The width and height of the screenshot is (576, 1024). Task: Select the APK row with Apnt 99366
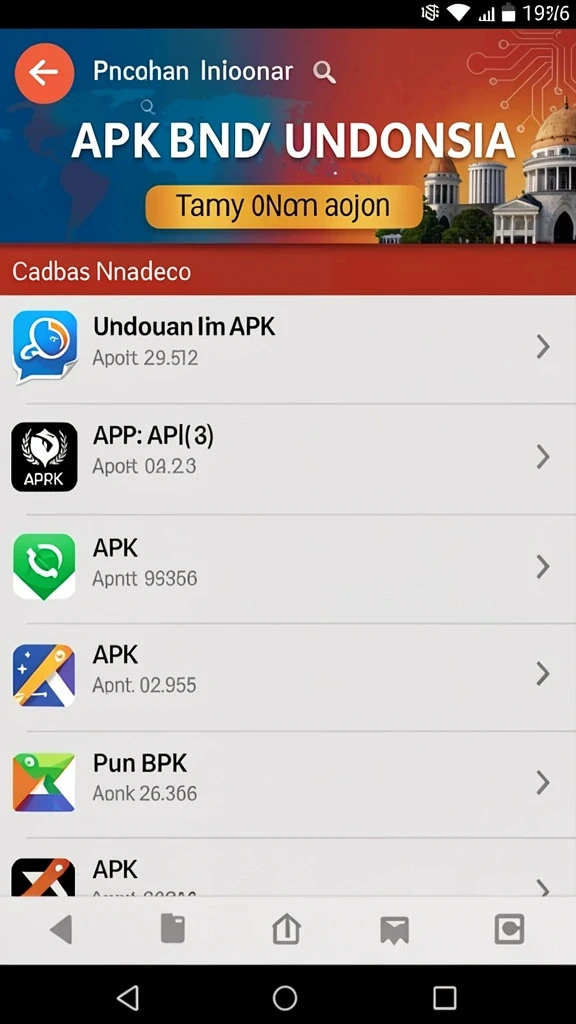coord(288,568)
